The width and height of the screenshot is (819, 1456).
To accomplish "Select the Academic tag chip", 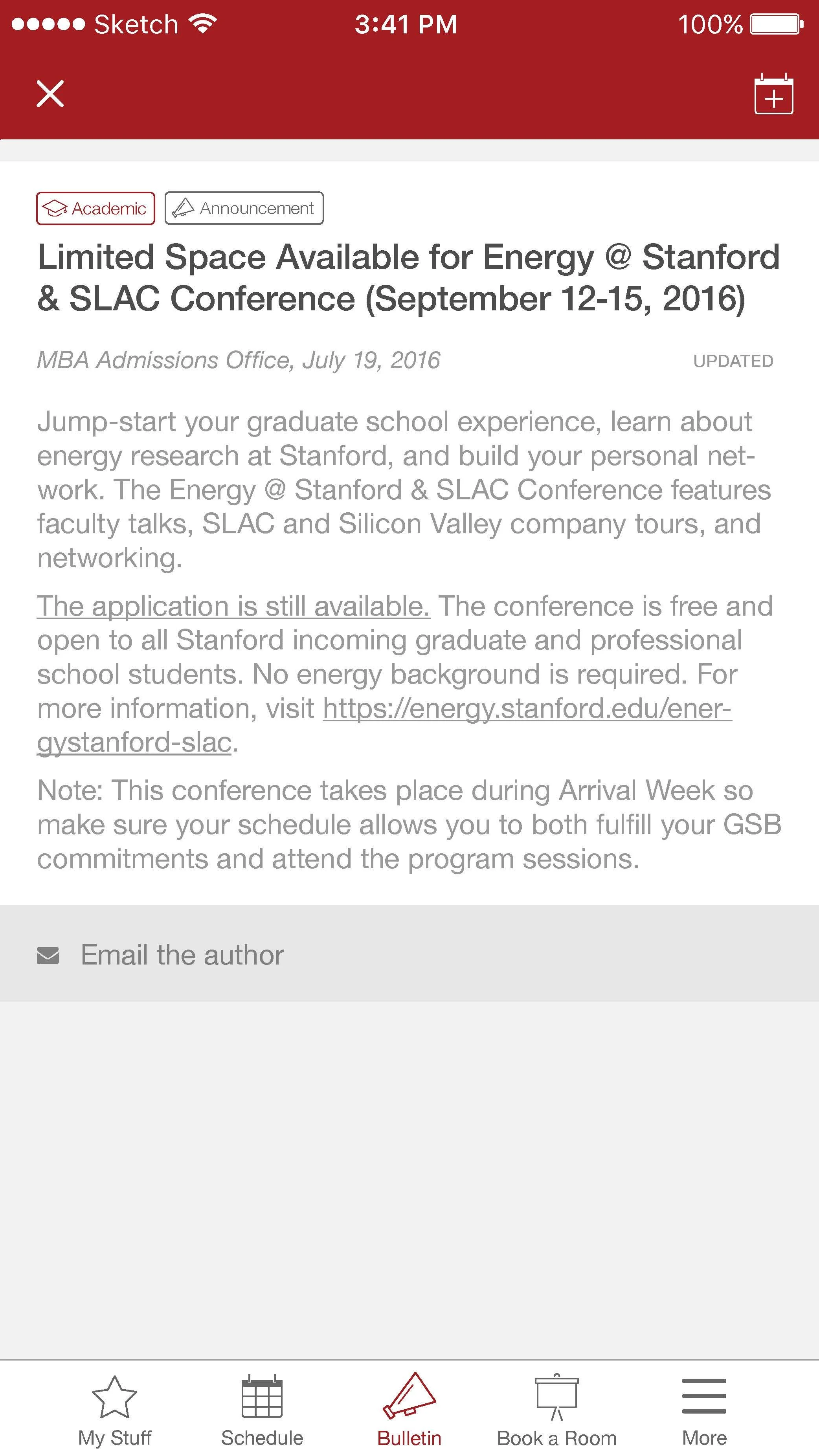I will 95,209.
